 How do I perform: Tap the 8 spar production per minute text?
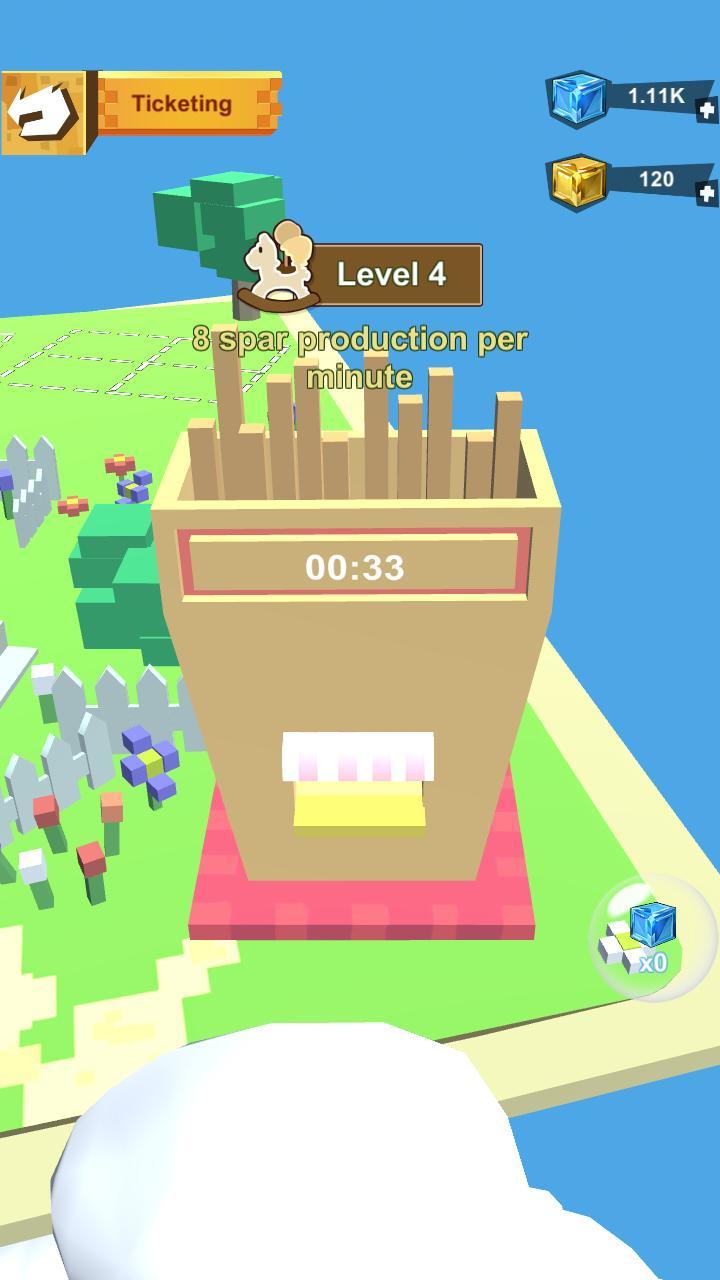[360, 355]
